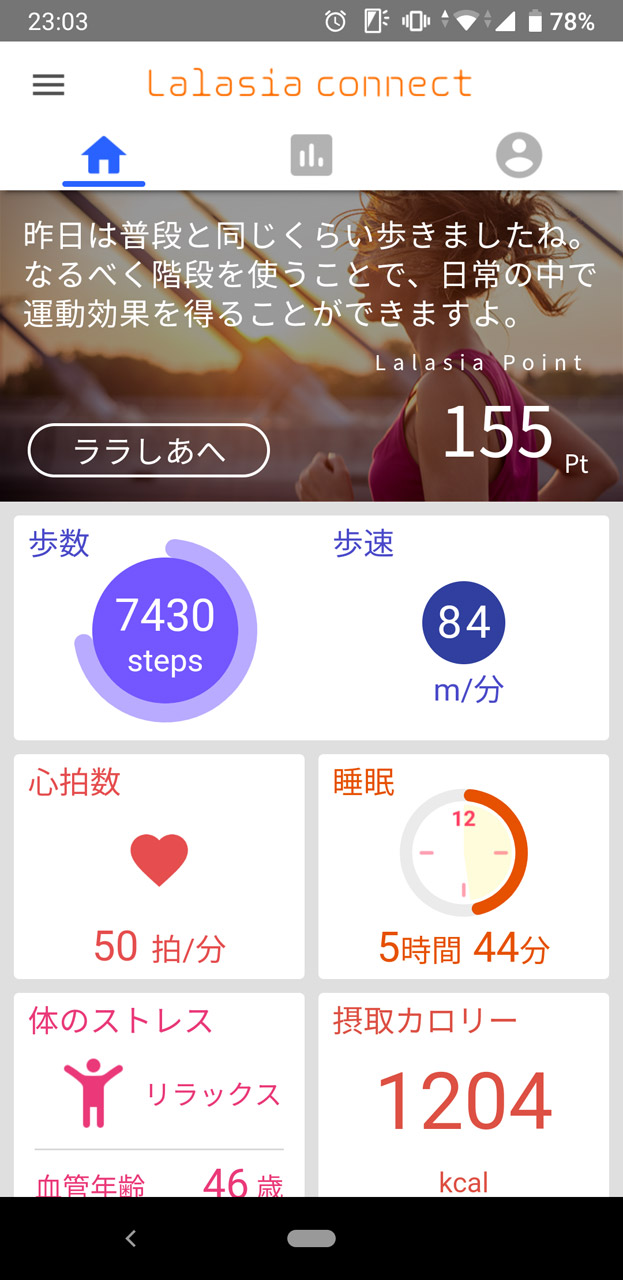
Task: Open the 心拍数 heart rate card
Action: click(x=159, y=866)
